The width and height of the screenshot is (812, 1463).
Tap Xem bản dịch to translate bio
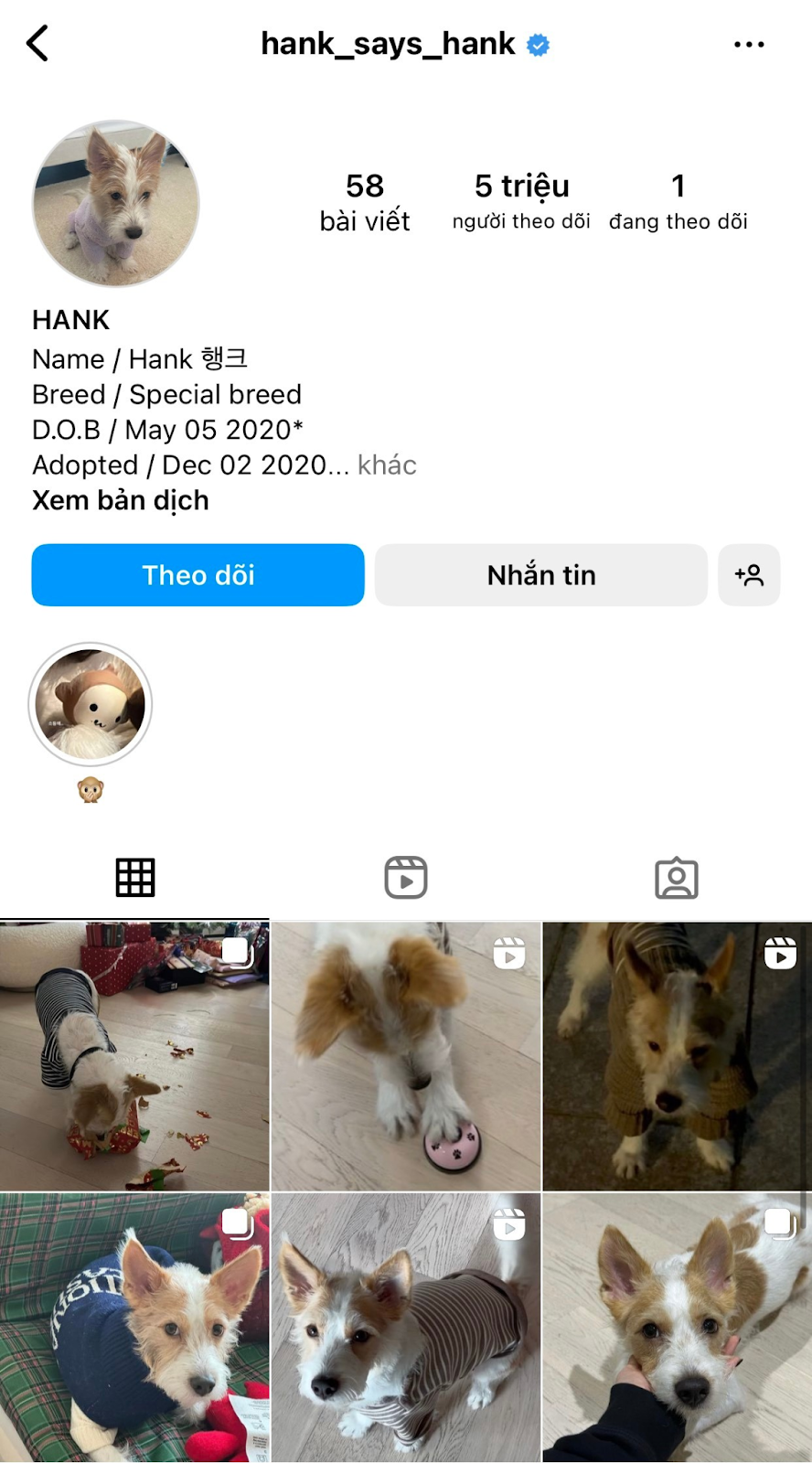121,500
